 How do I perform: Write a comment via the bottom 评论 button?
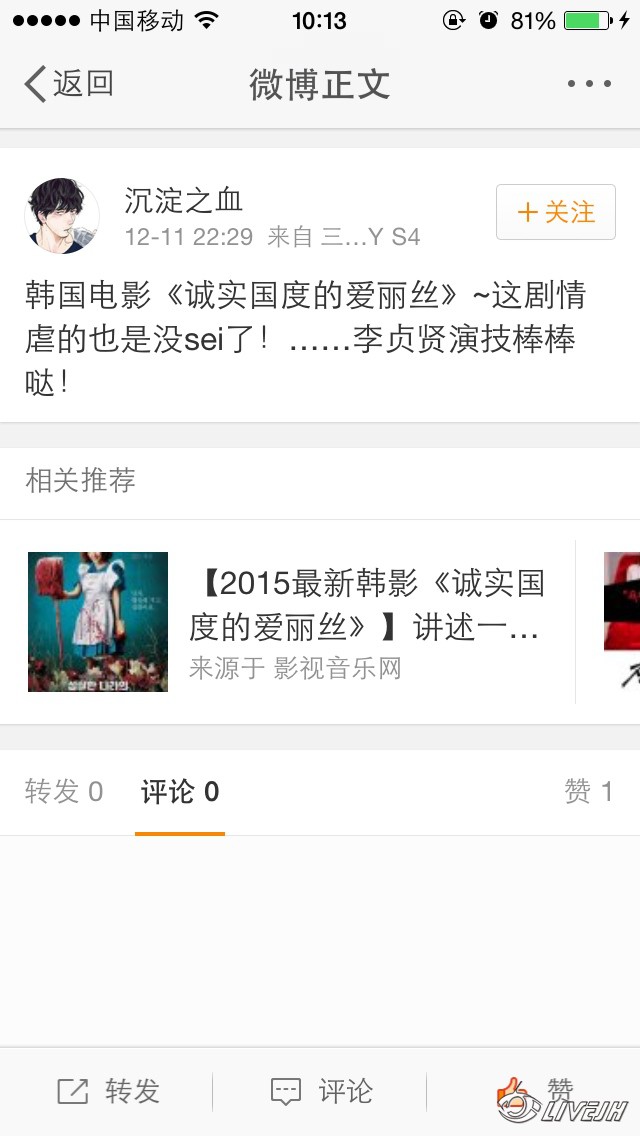click(x=321, y=1091)
